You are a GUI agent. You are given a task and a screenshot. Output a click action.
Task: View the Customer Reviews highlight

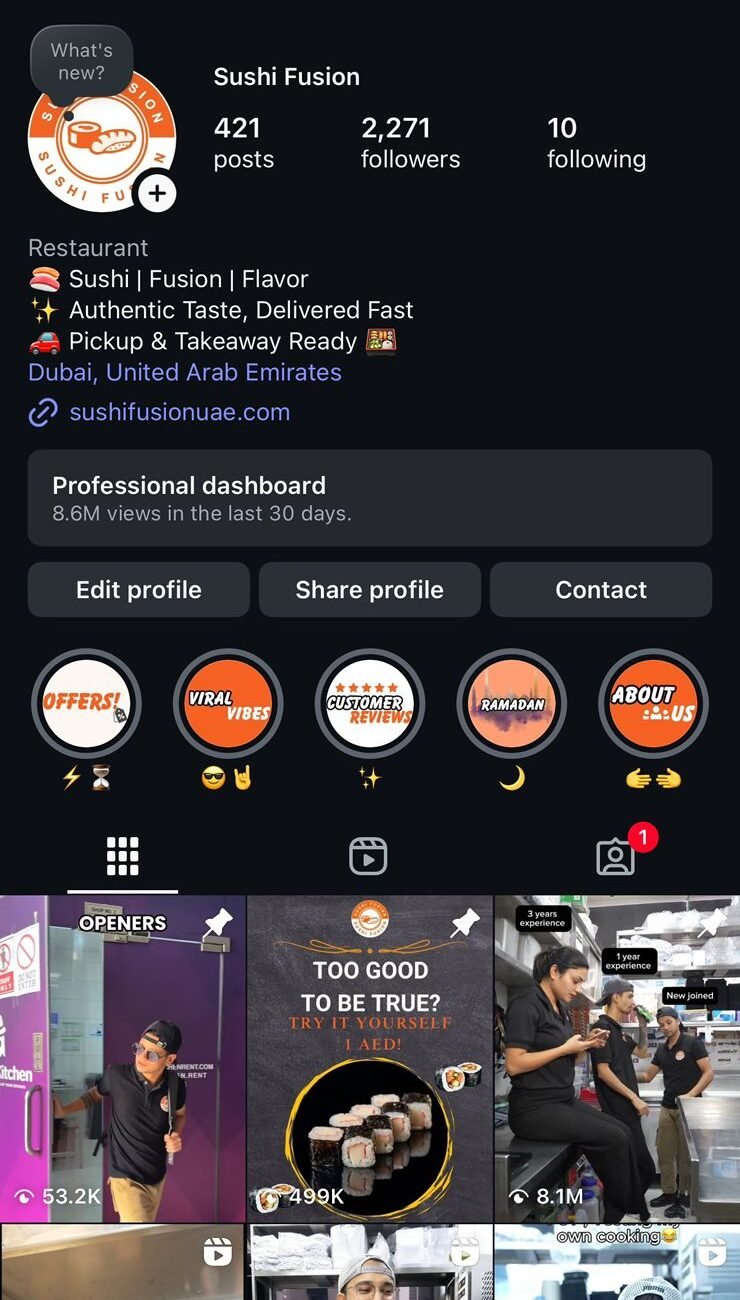[x=370, y=704]
